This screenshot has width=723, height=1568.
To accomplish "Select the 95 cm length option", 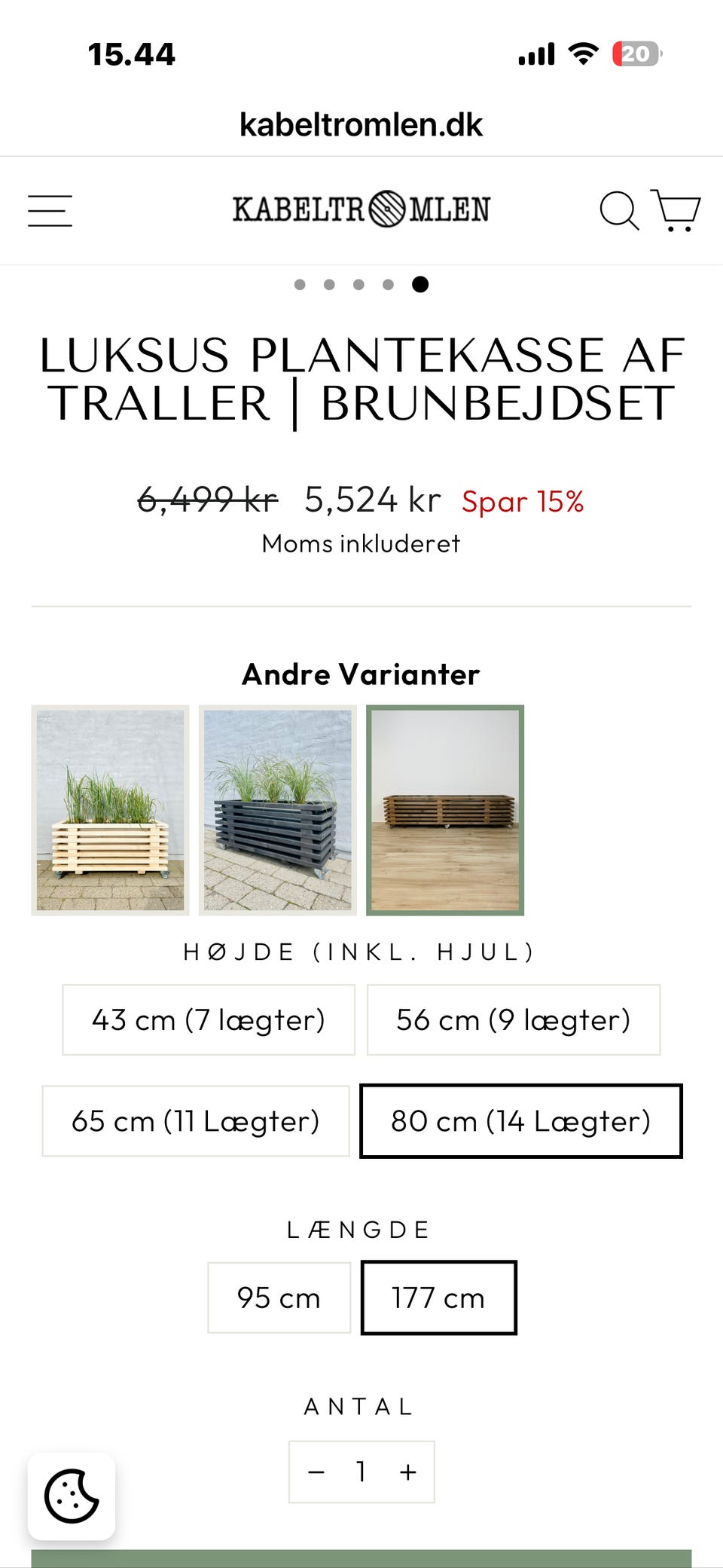I will tap(279, 1298).
